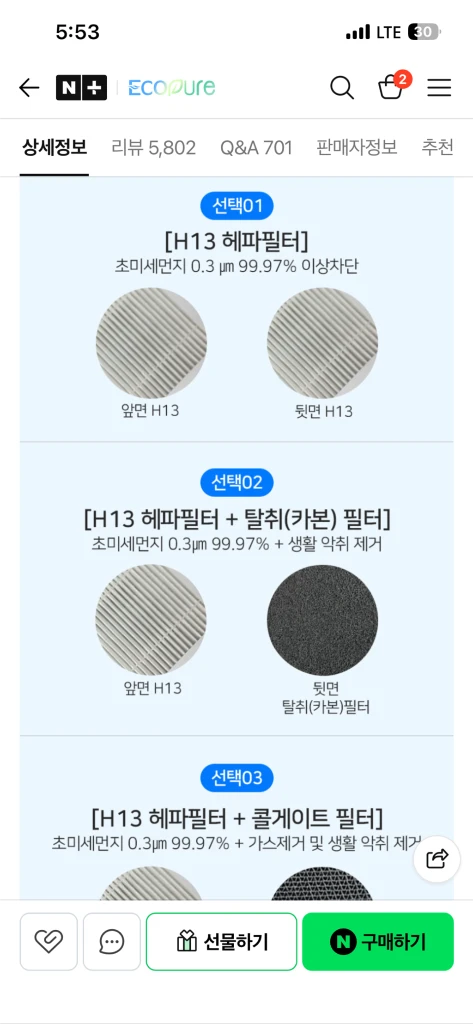
Task: Switch to the 판매자정보 tab
Action: pyautogui.click(x=357, y=148)
